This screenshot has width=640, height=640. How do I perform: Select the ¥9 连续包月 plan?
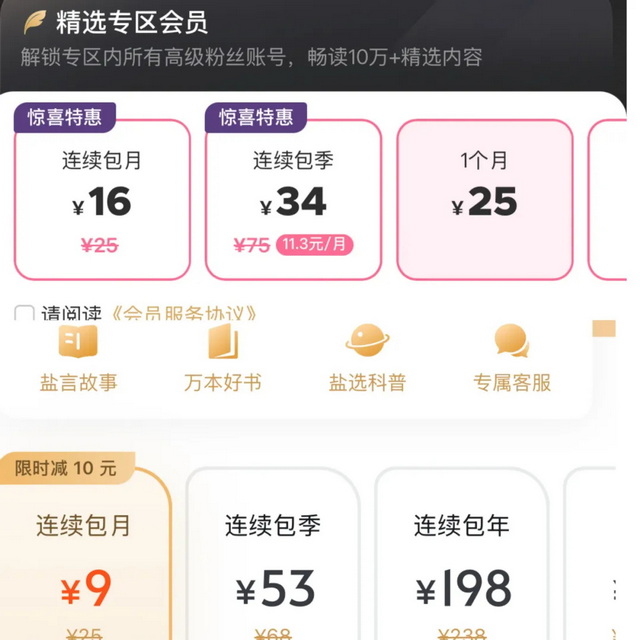[x=85, y=560]
